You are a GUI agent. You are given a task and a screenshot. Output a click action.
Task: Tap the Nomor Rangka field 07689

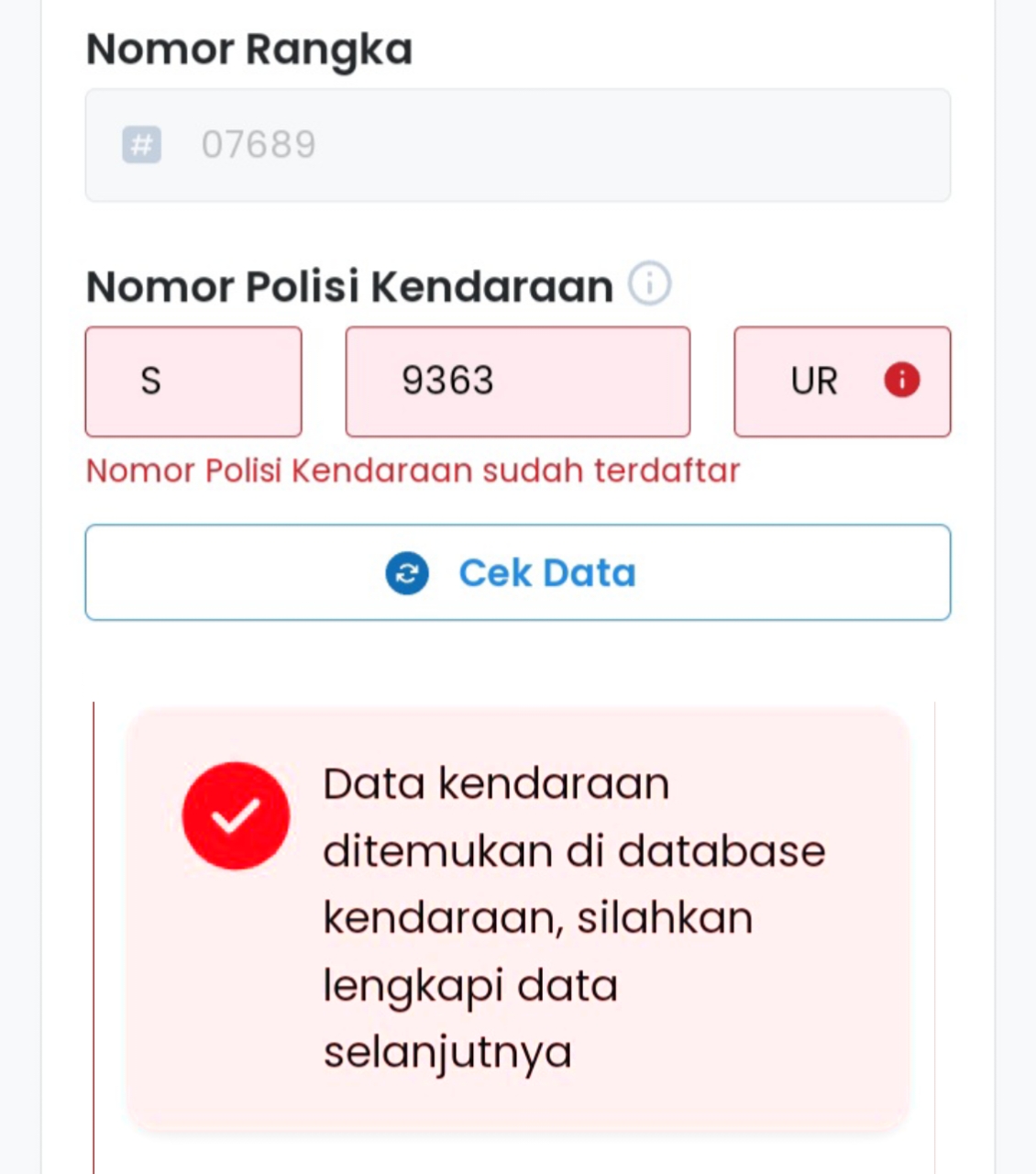517,145
